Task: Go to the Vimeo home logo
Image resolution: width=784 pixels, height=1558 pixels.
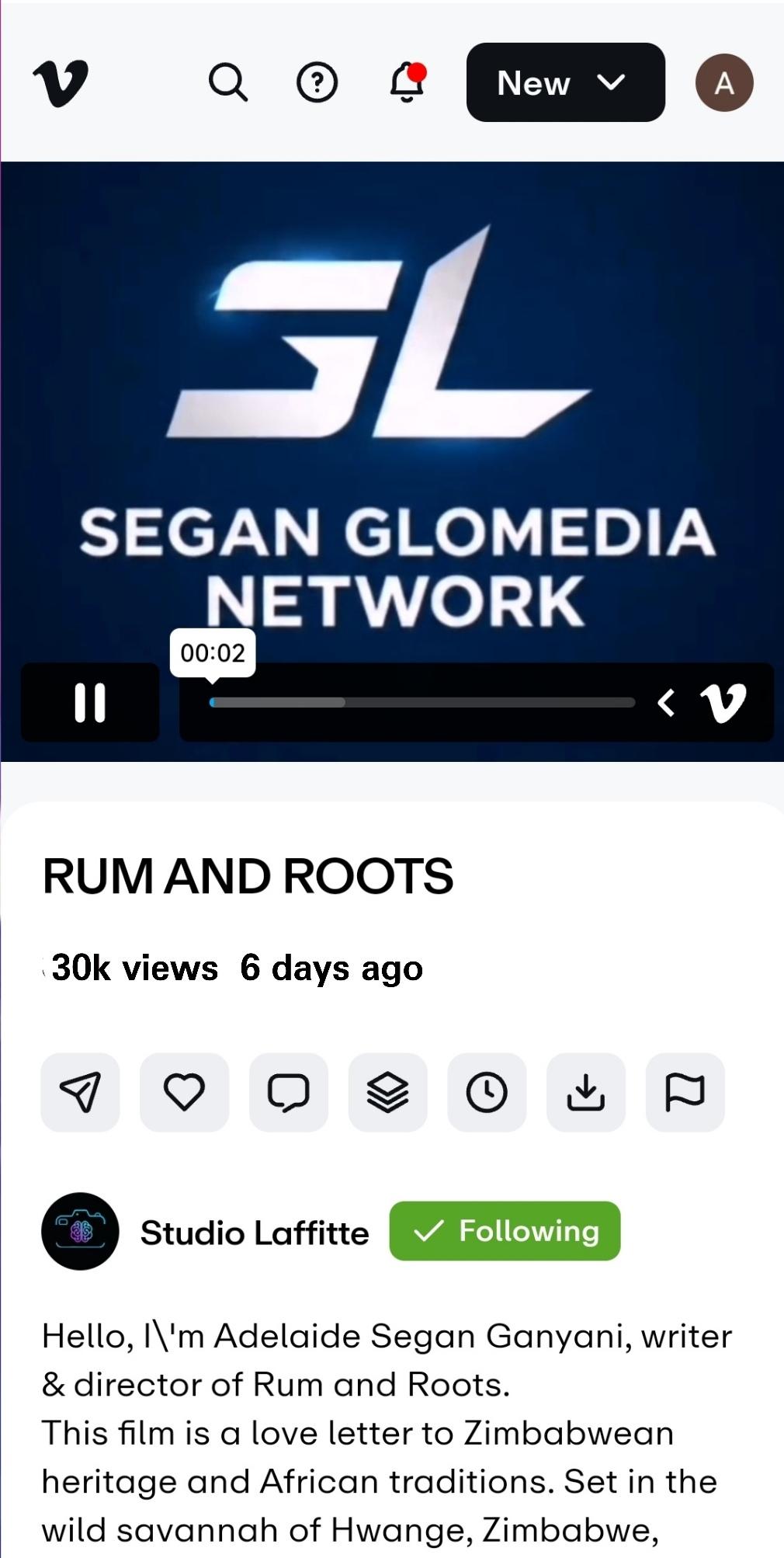Action: (61, 82)
